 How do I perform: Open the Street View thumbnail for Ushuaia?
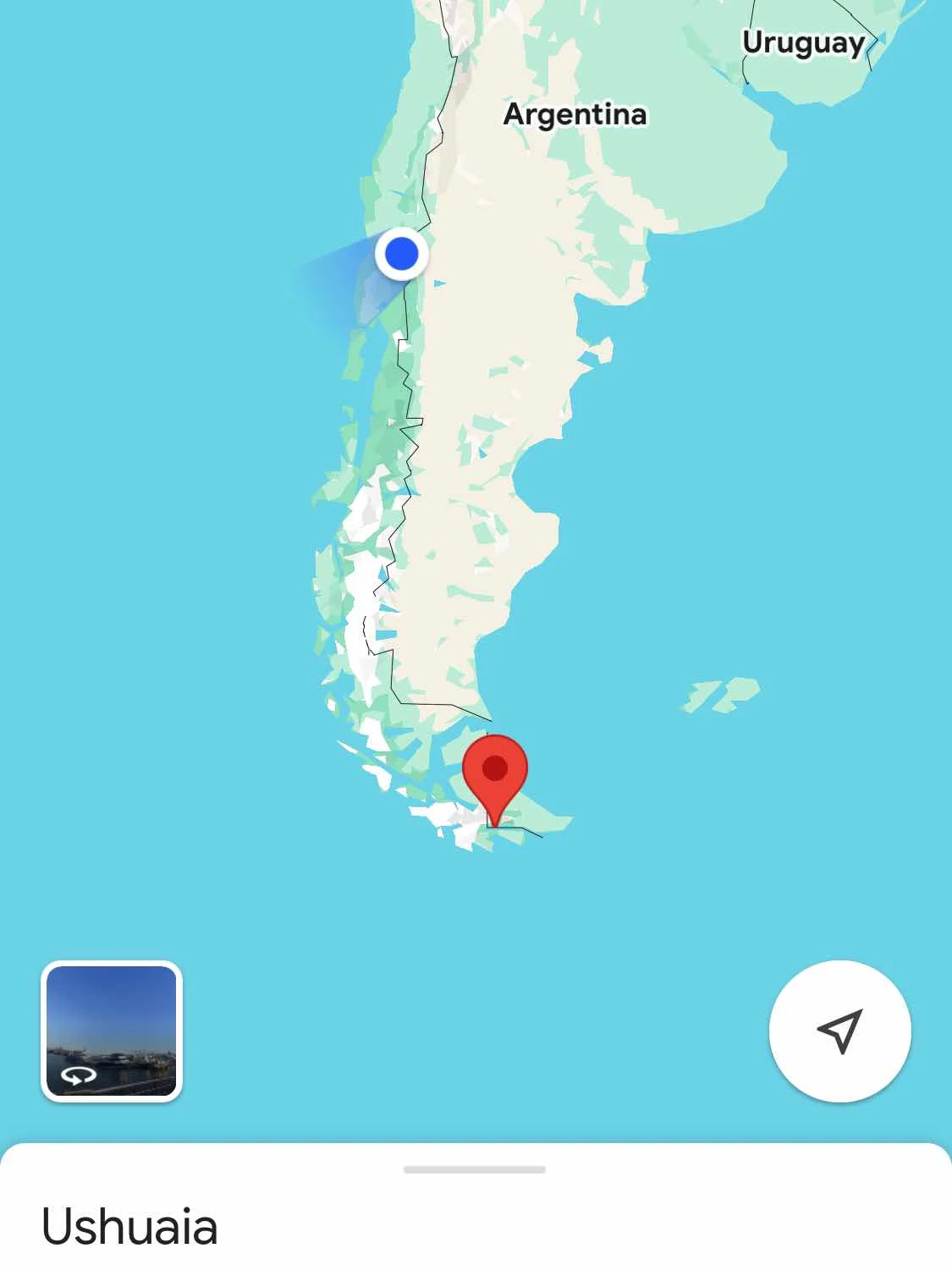[112, 1031]
